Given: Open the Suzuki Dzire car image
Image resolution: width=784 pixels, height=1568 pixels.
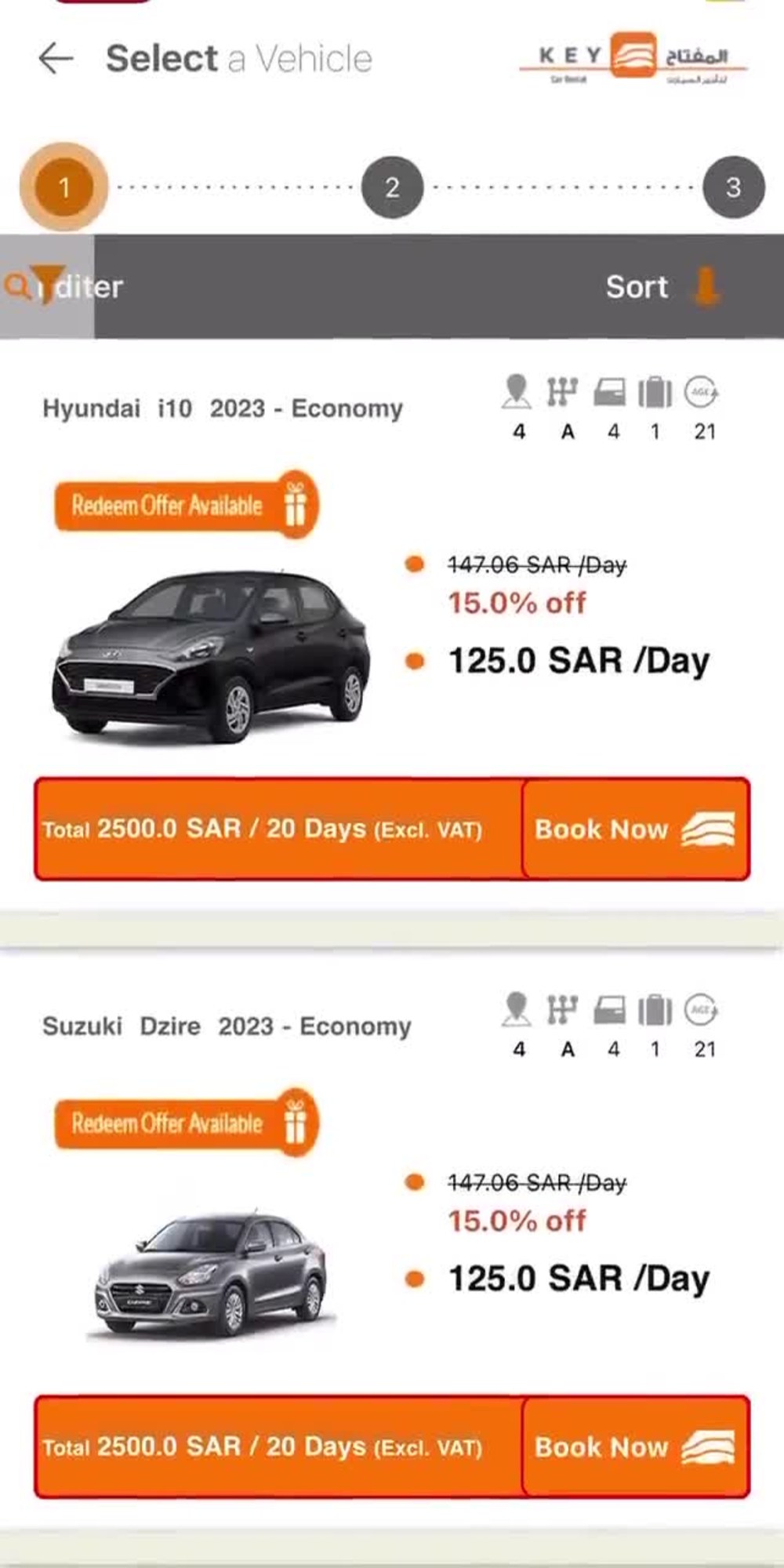Looking at the screenshot, I should click(x=210, y=1274).
